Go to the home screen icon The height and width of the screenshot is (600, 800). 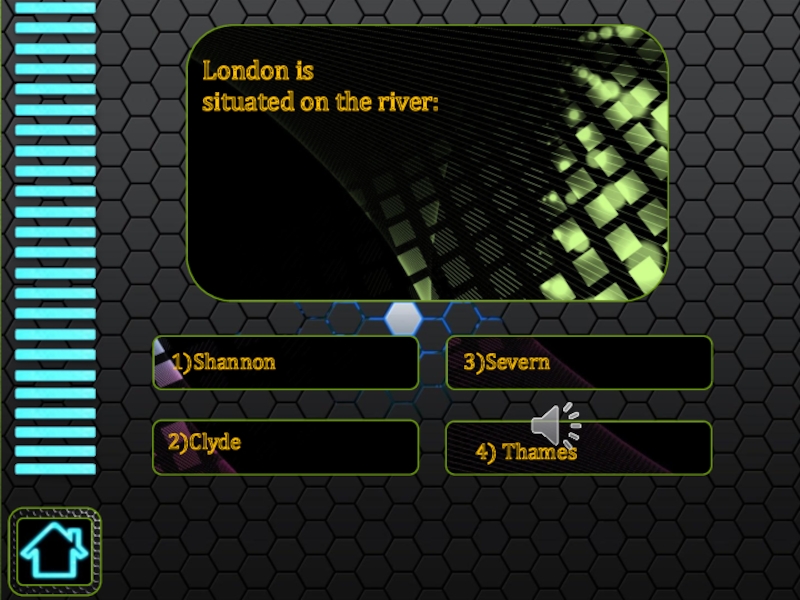pyautogui.click(x=54, y=547)
